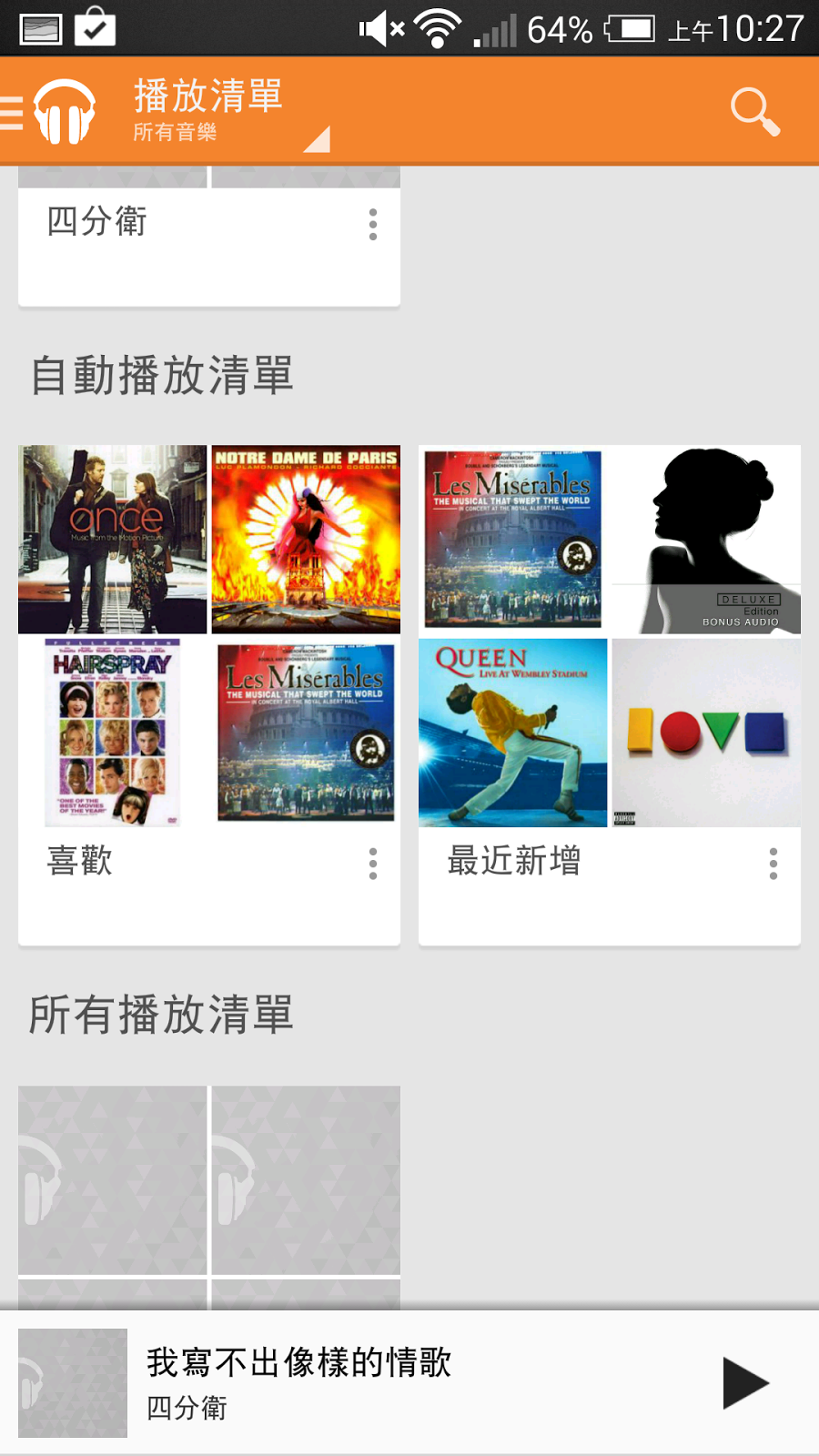Show more options for 喜歡 playlist
Screen dimensions: 819x1456
click(373, 864)
